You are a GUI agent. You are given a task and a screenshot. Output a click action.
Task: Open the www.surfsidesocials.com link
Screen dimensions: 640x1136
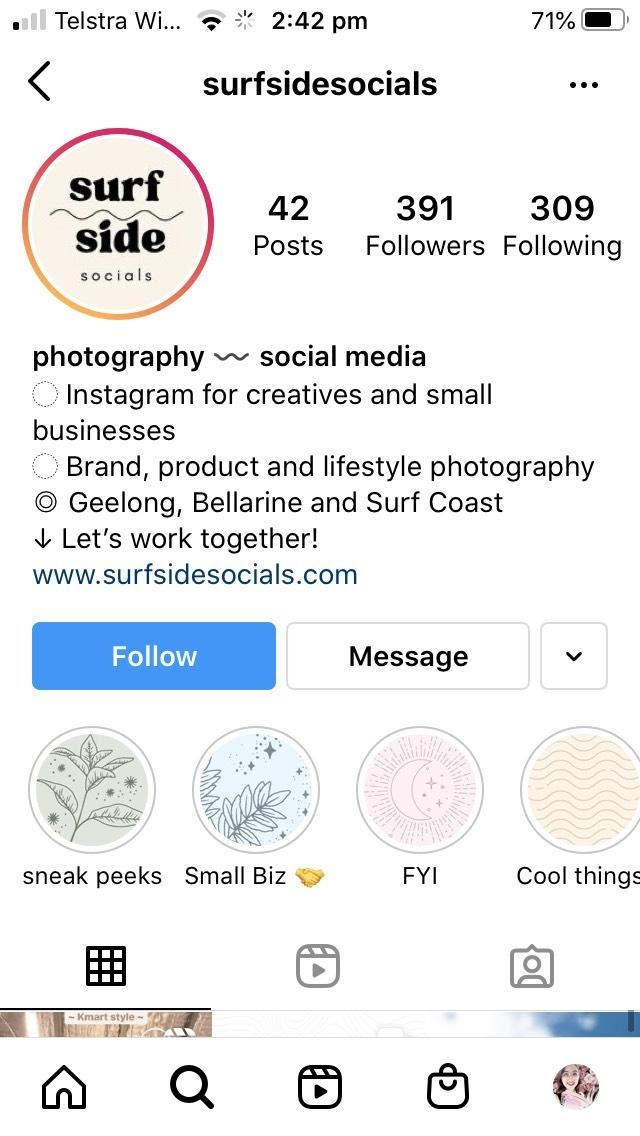(195, 575)
